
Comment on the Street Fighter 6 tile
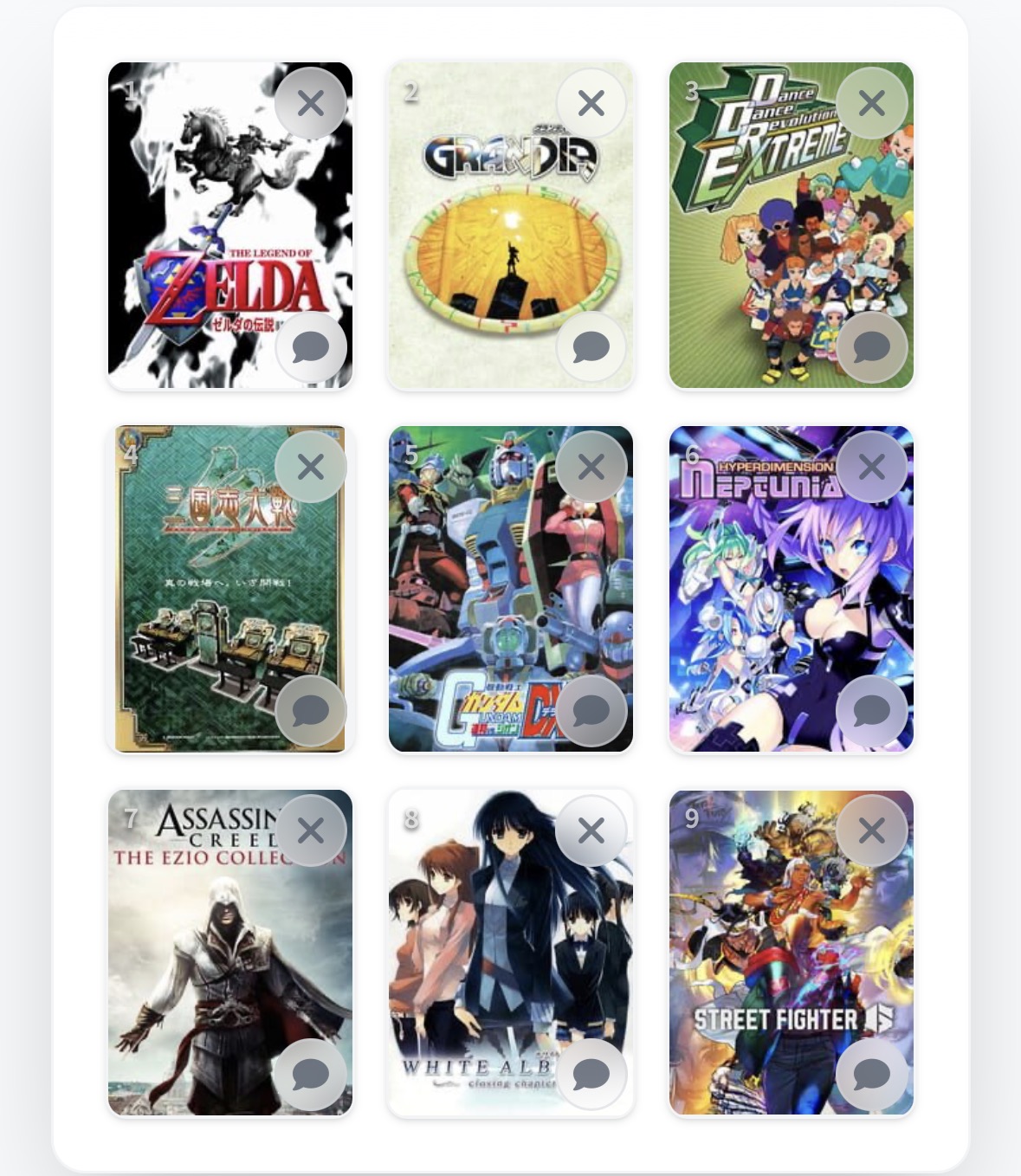coord(872,1075)
